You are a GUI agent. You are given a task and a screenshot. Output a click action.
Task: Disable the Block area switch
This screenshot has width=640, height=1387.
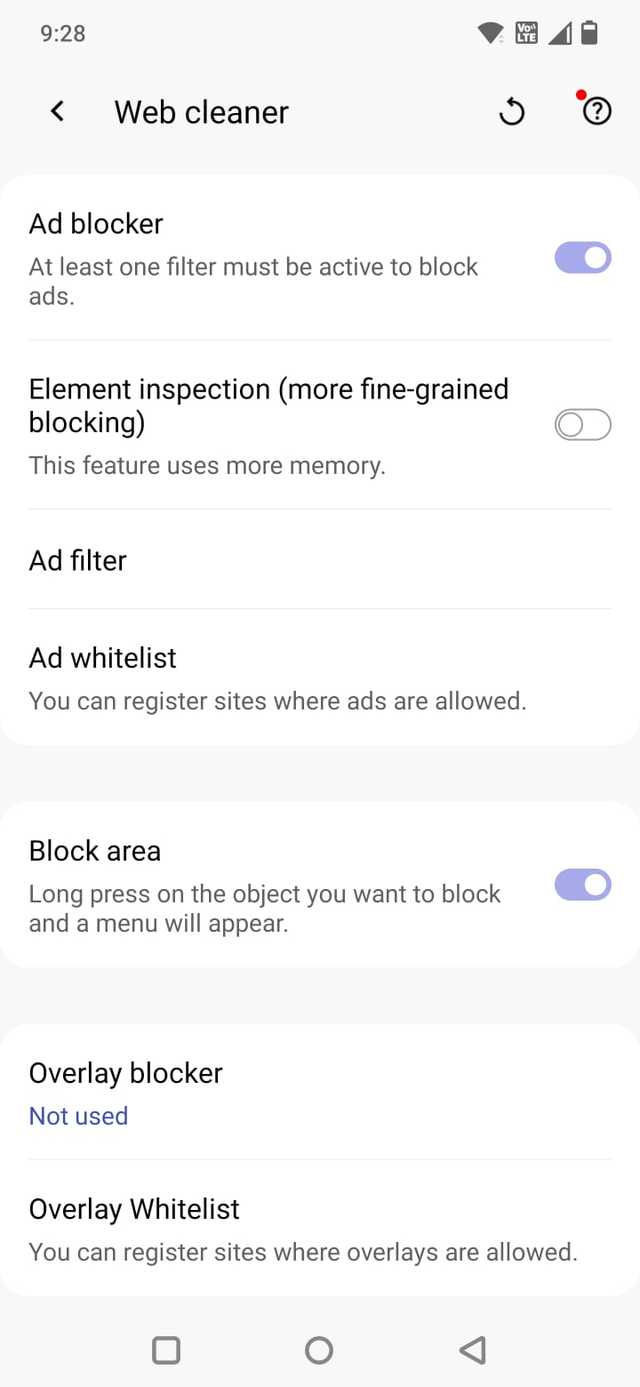click(x=582, y=885)
